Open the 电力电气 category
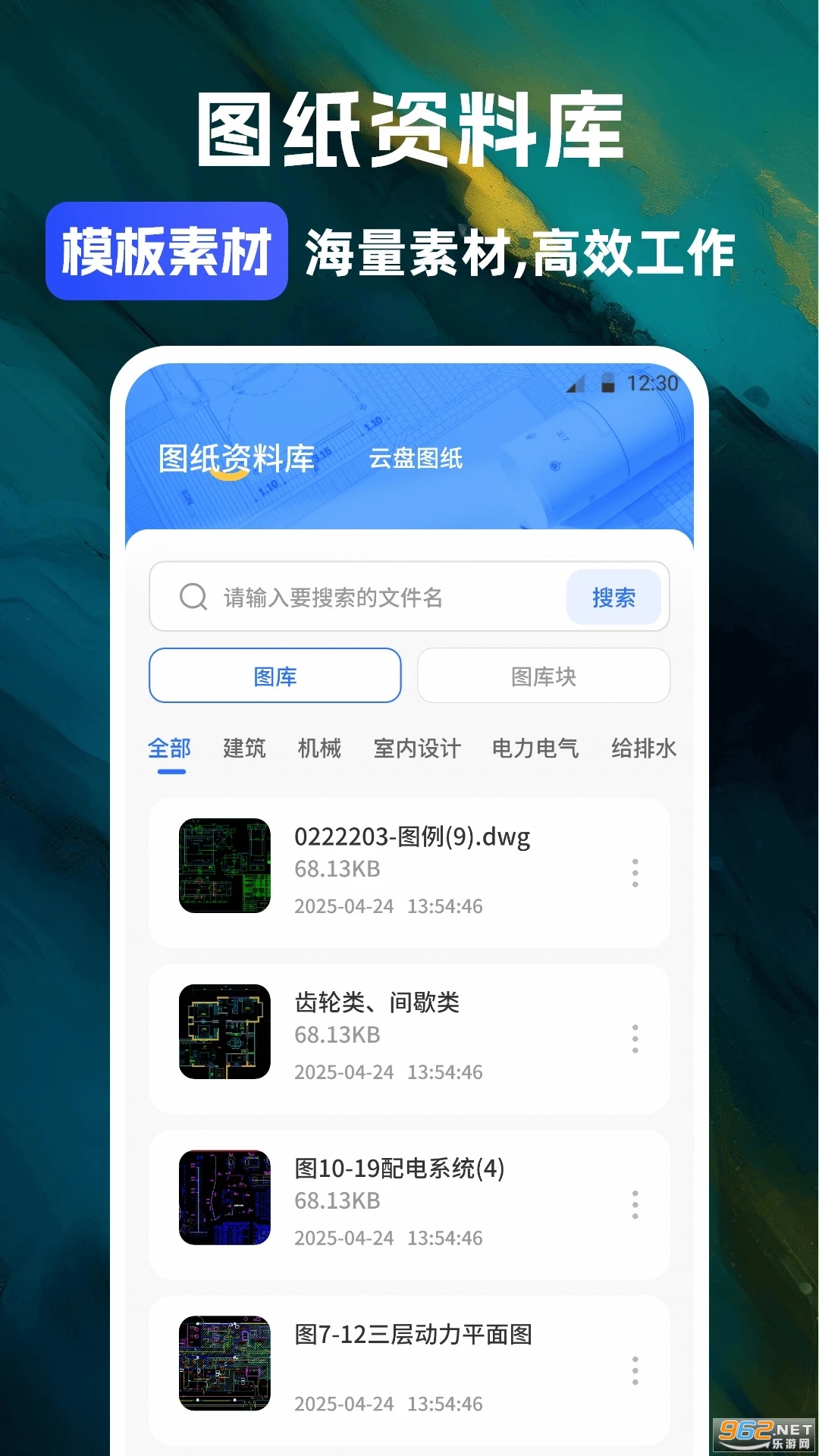The width and height of the screenshot is (819, 1456). 536,748
